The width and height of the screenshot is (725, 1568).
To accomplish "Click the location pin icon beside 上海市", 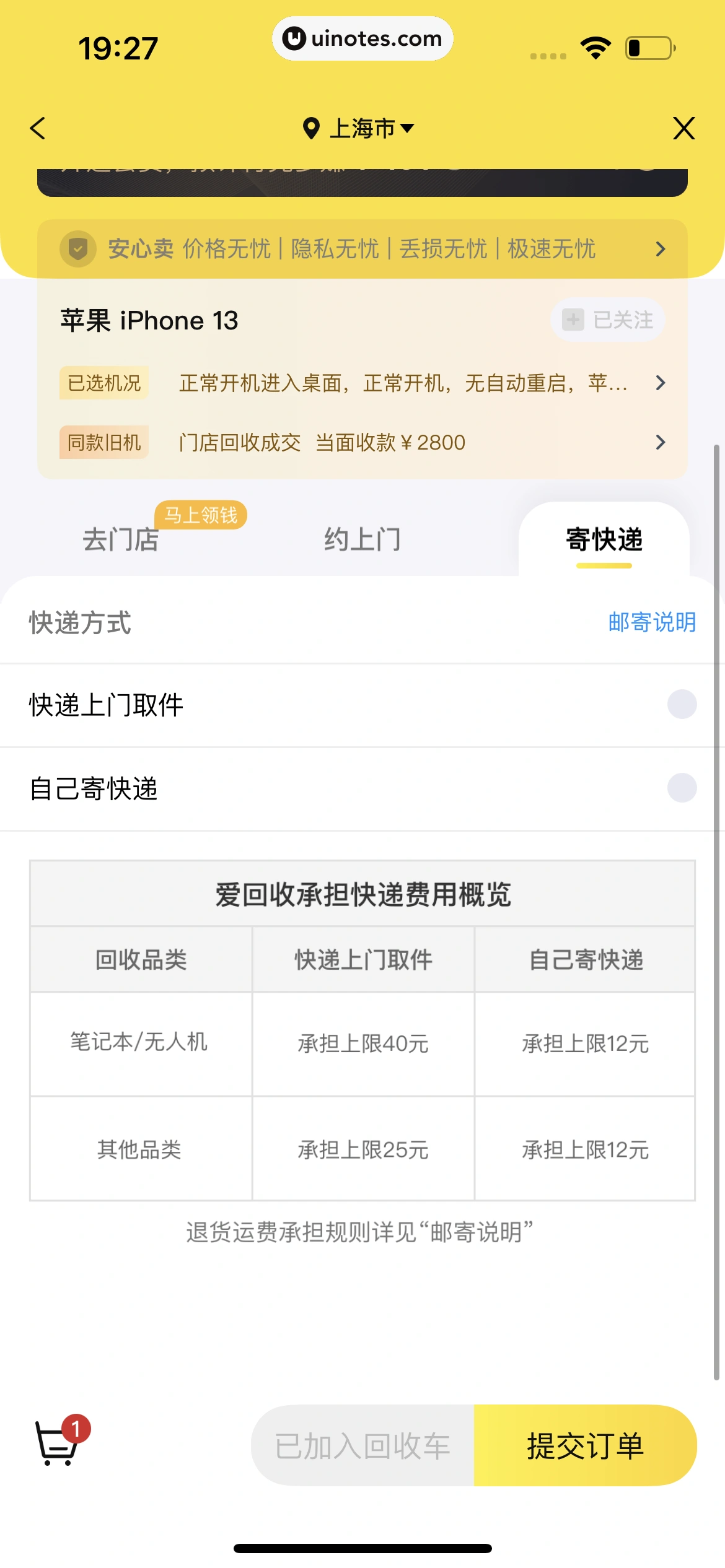I will click(310, 128).
